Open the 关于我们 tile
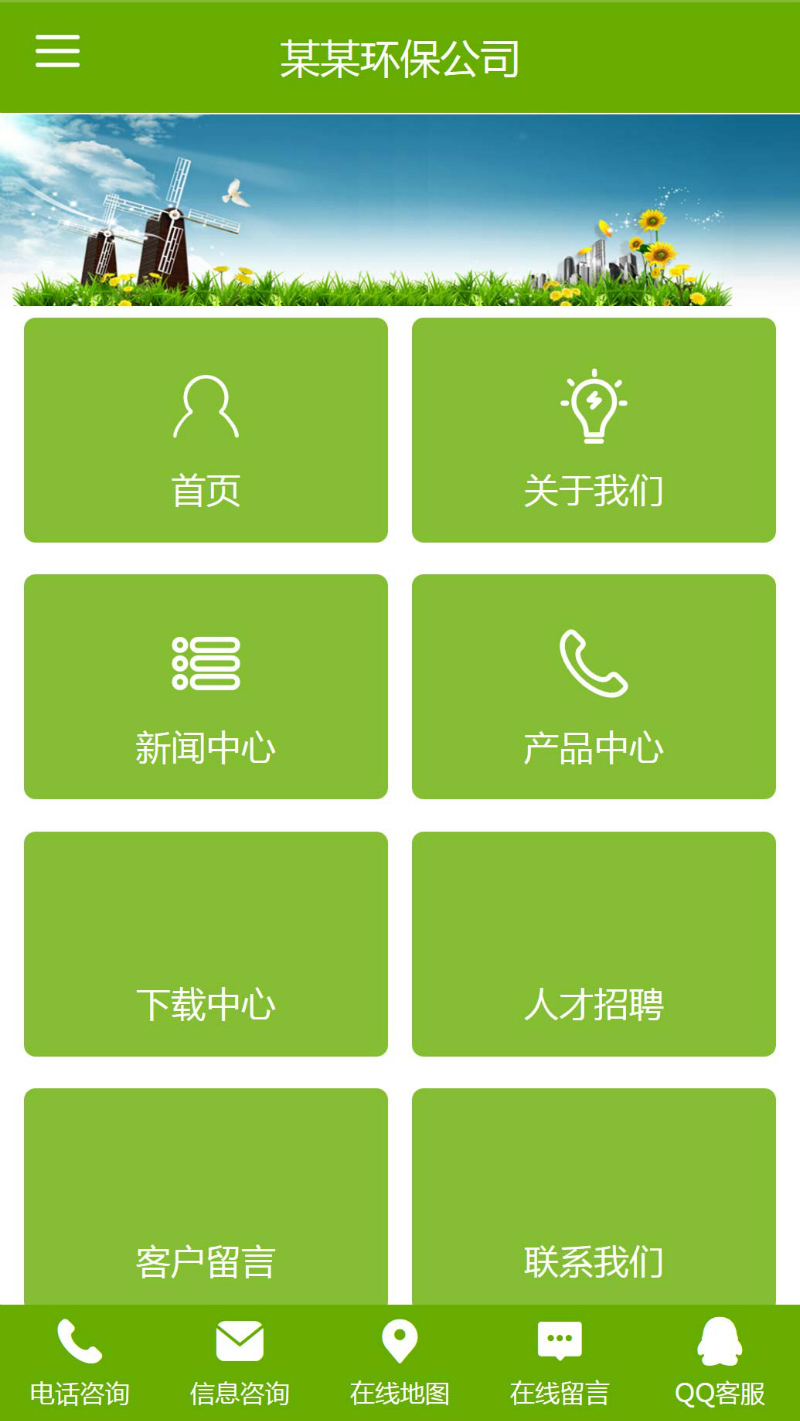This screenshot has height=1421, width=800. (594, 430)
